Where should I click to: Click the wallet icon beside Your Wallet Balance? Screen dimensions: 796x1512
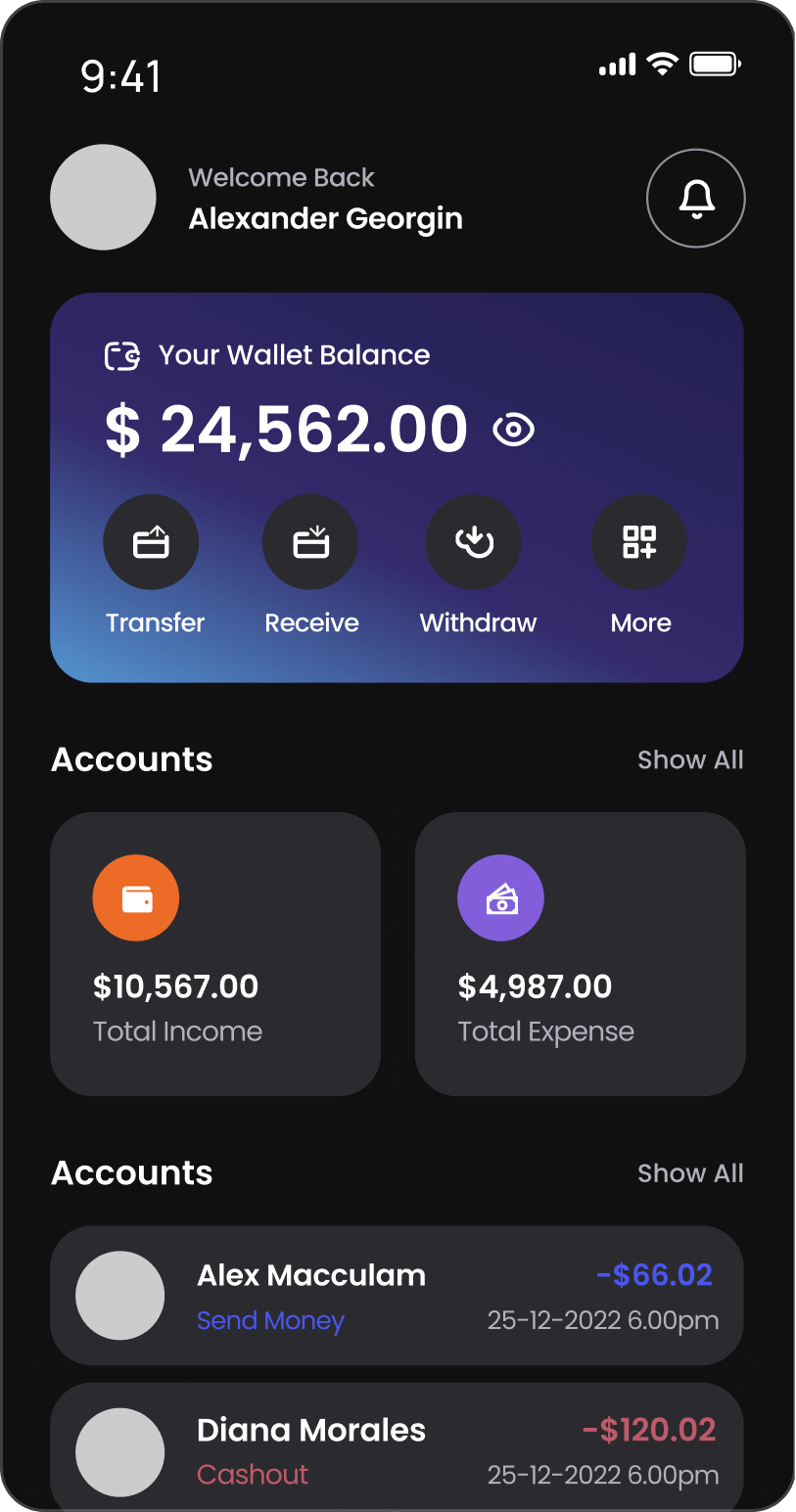coord(121,355)
